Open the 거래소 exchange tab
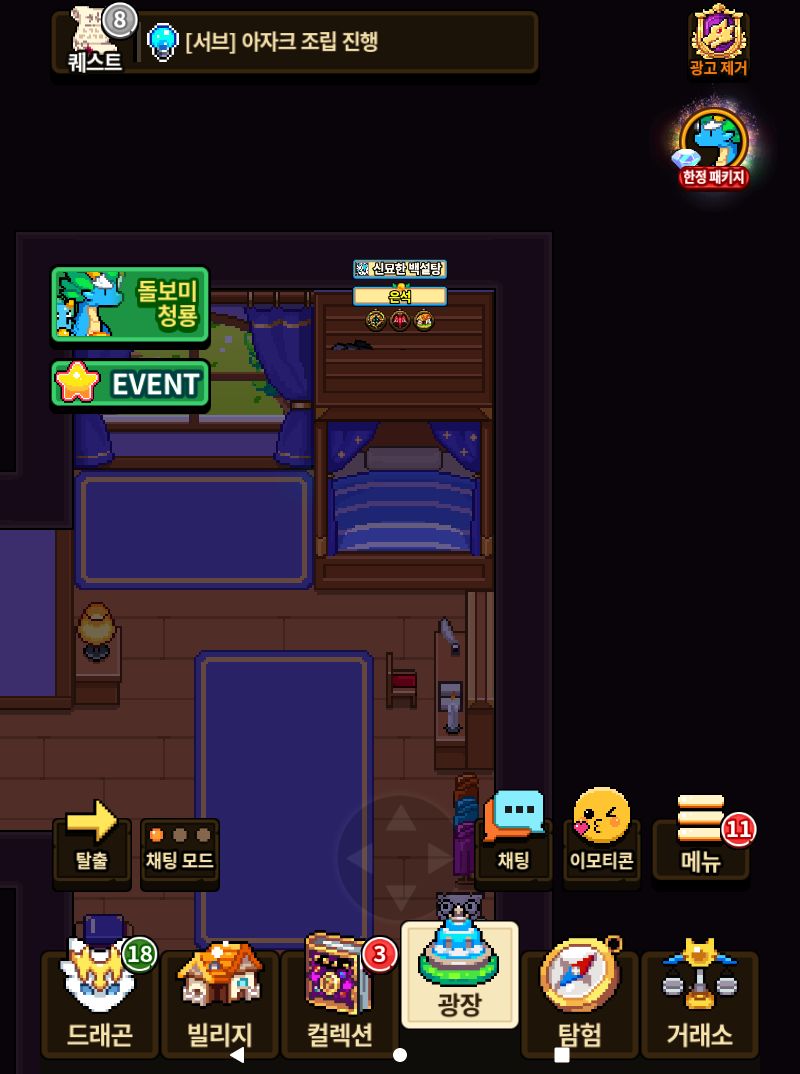Viewport: 800px width, 1074px height. (700, 995)
